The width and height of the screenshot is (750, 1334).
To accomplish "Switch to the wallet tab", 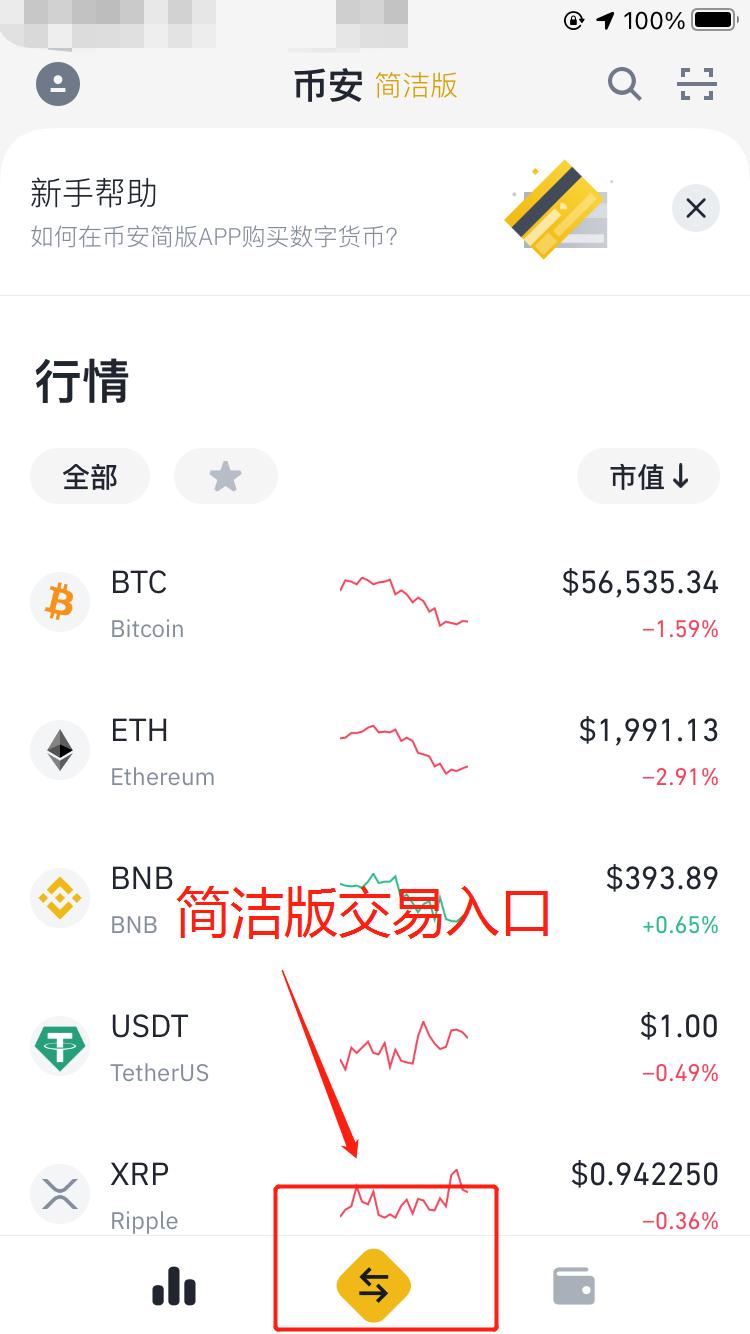I will tap(574, 1286).
